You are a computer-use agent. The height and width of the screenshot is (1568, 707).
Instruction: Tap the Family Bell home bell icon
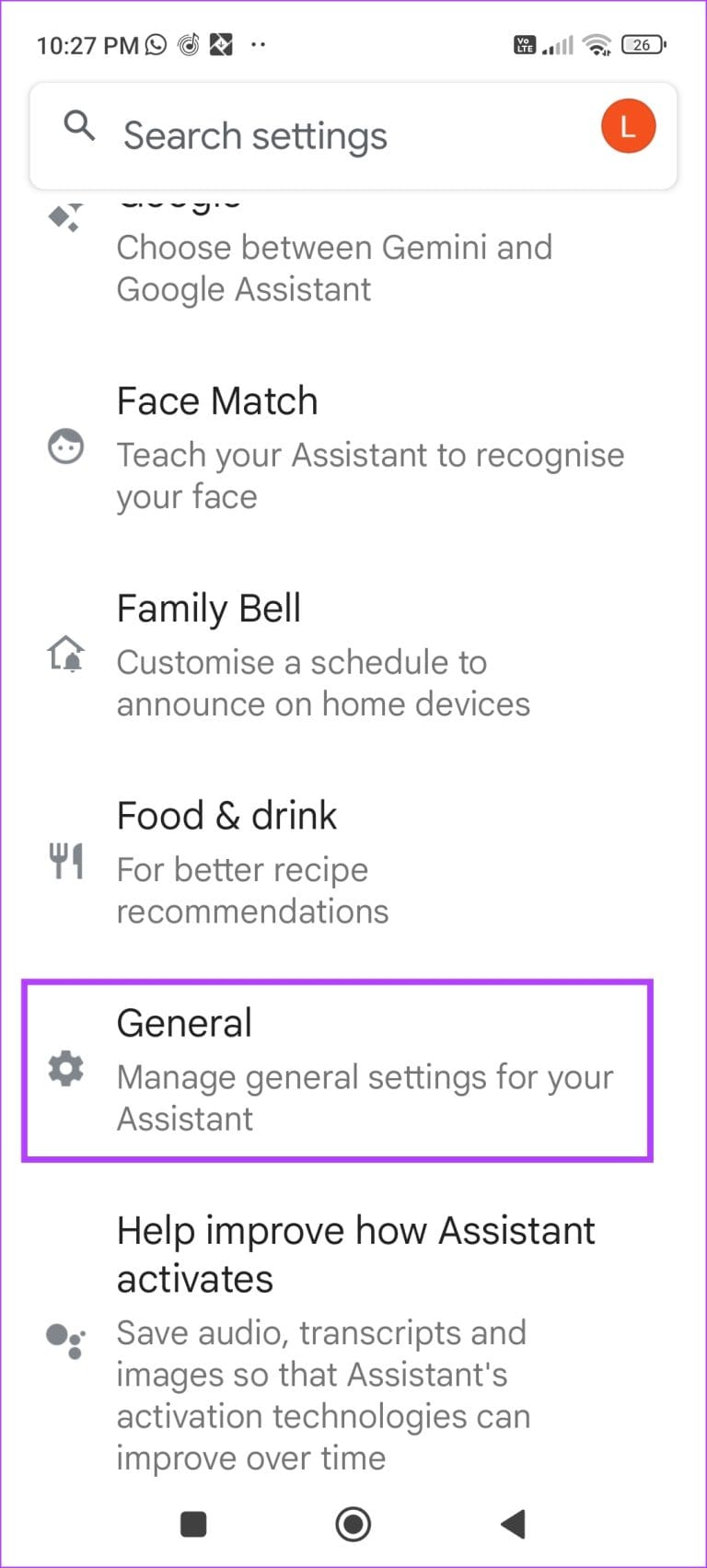click(65, 655)
